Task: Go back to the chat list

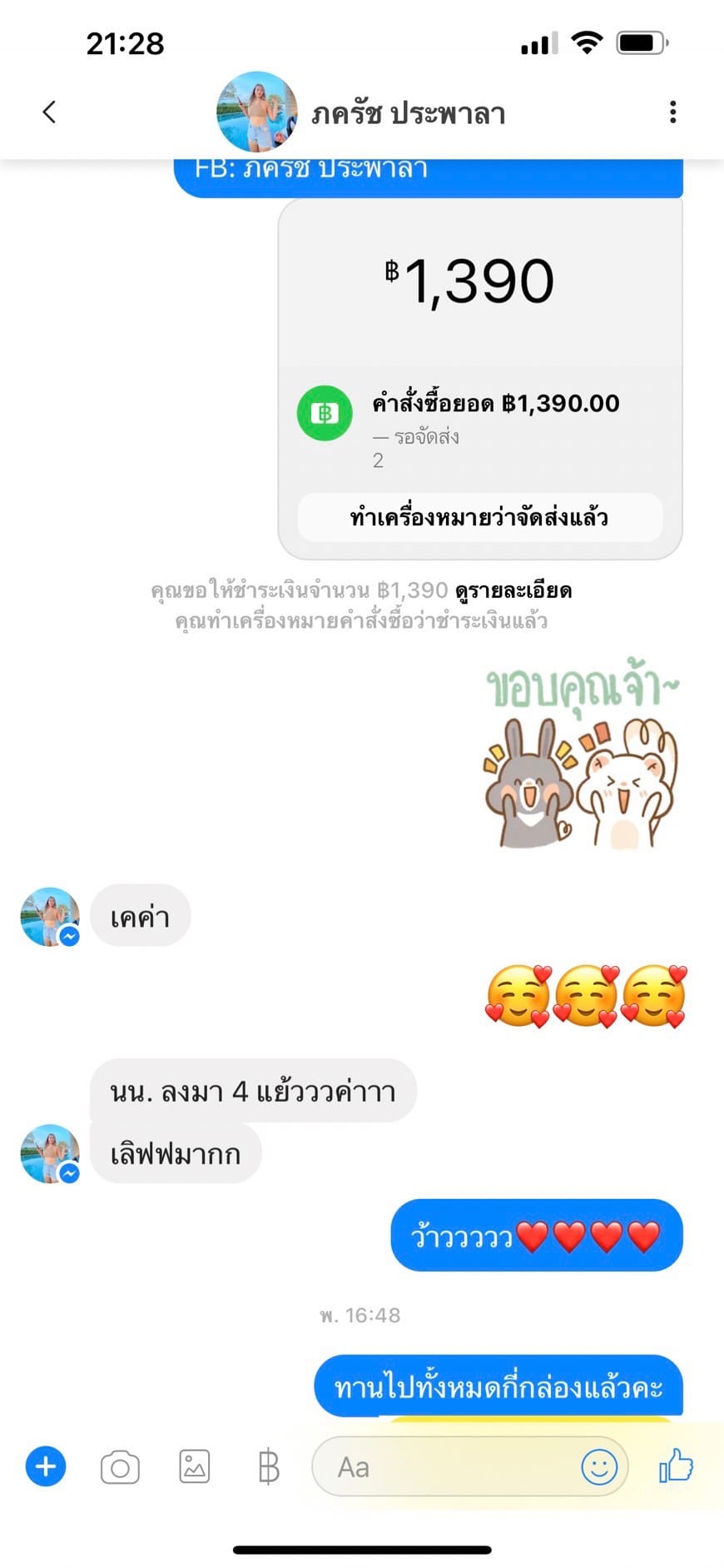Action: coord(49,112)
